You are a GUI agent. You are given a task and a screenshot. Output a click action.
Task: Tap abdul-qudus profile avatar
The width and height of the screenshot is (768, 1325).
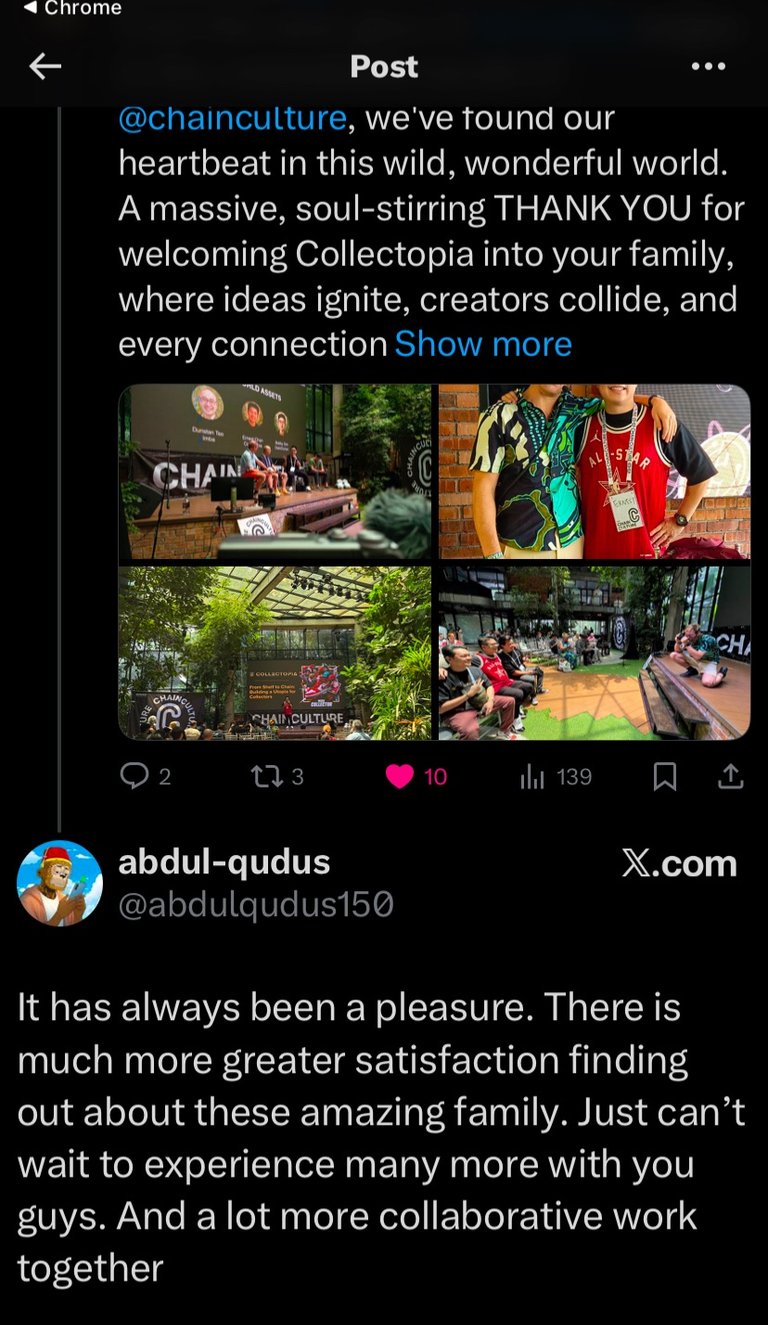point(59,882)
